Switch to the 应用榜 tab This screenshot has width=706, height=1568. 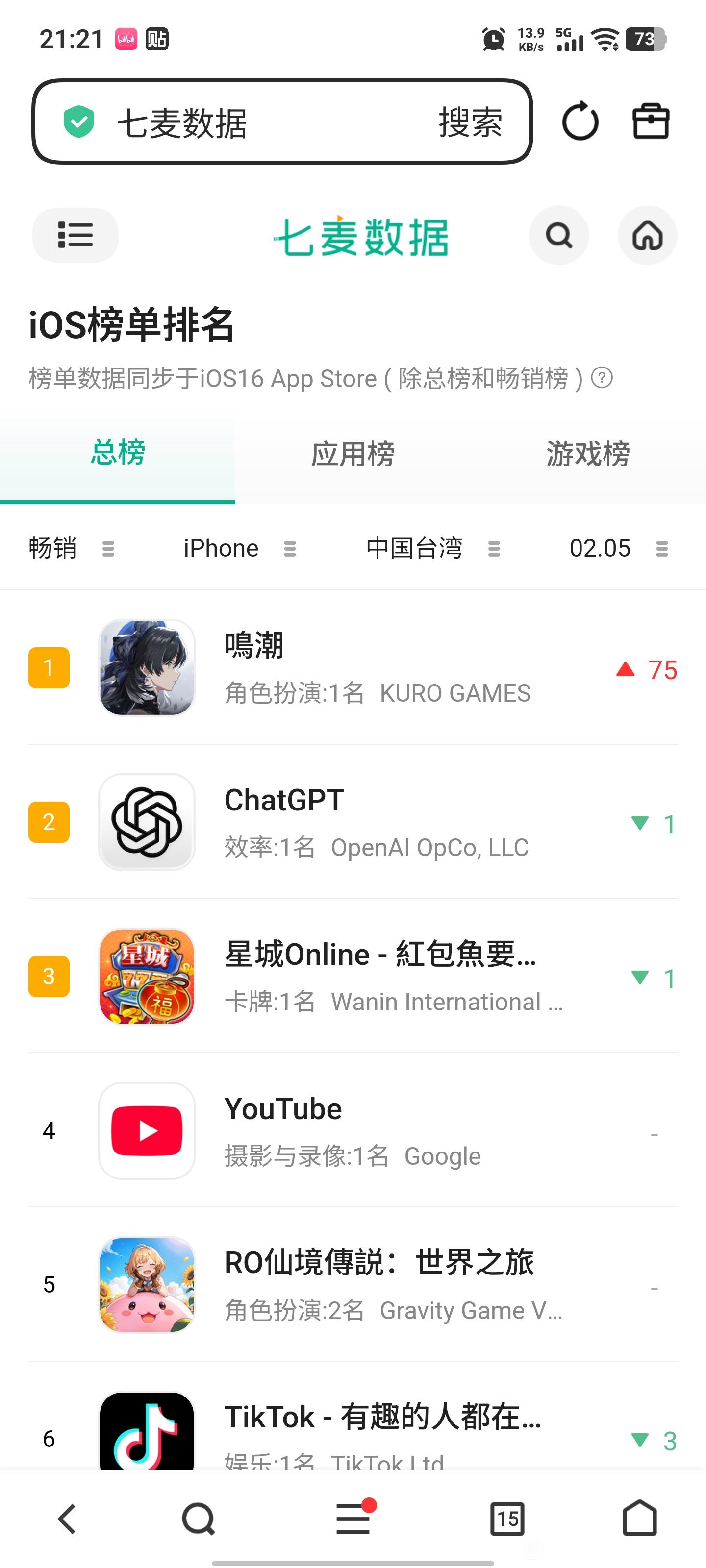click(x=353, y=454)
